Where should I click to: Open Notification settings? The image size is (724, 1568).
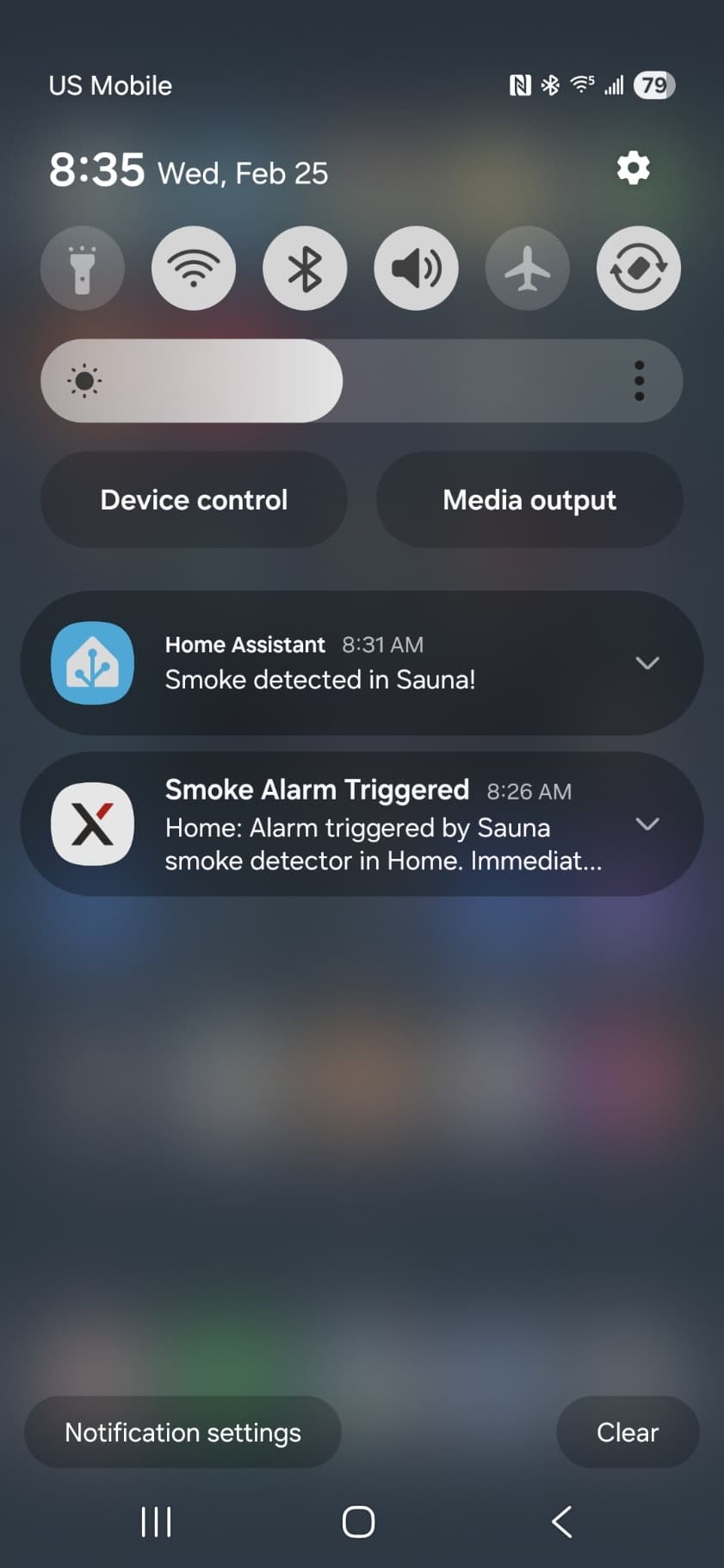click(x=183, y=1432)
